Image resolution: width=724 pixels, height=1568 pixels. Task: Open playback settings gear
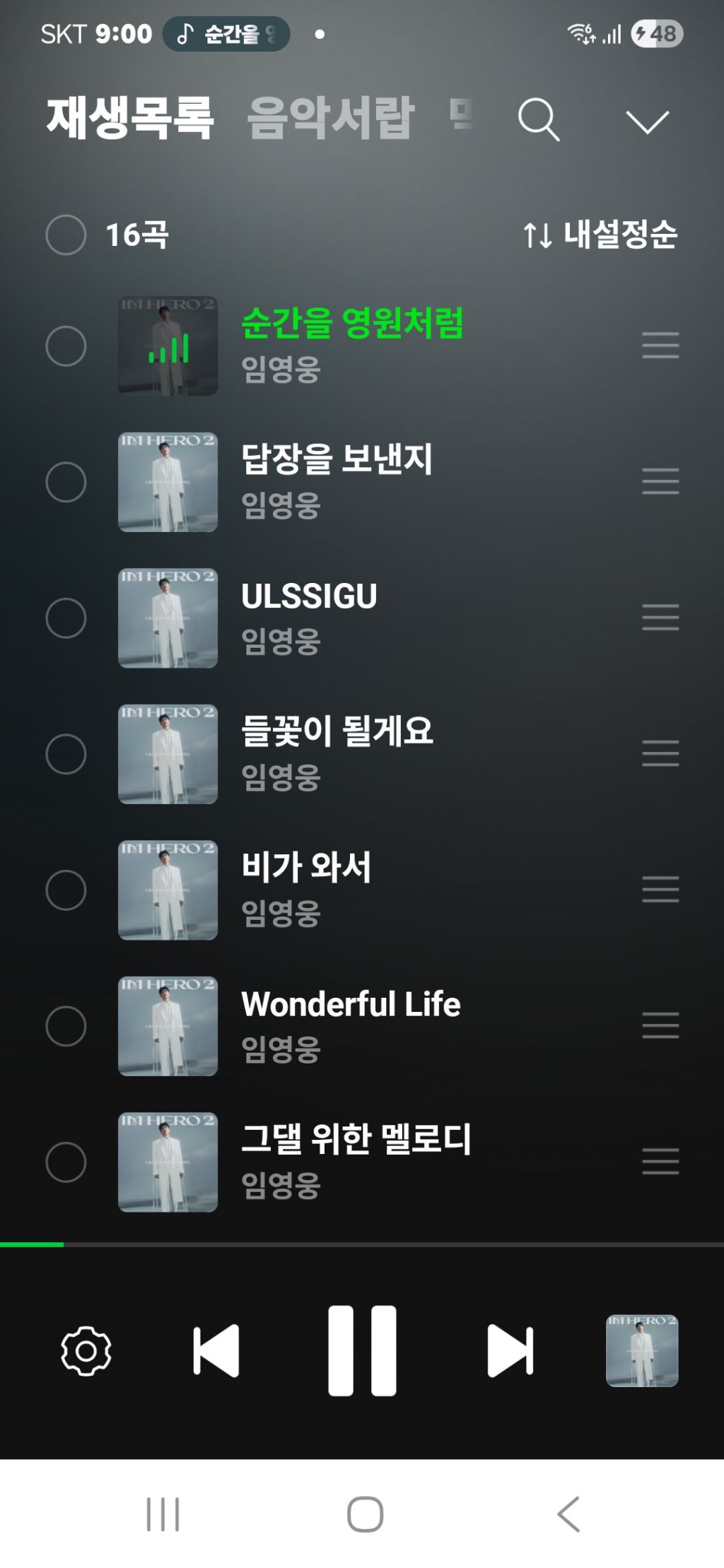86,1350
